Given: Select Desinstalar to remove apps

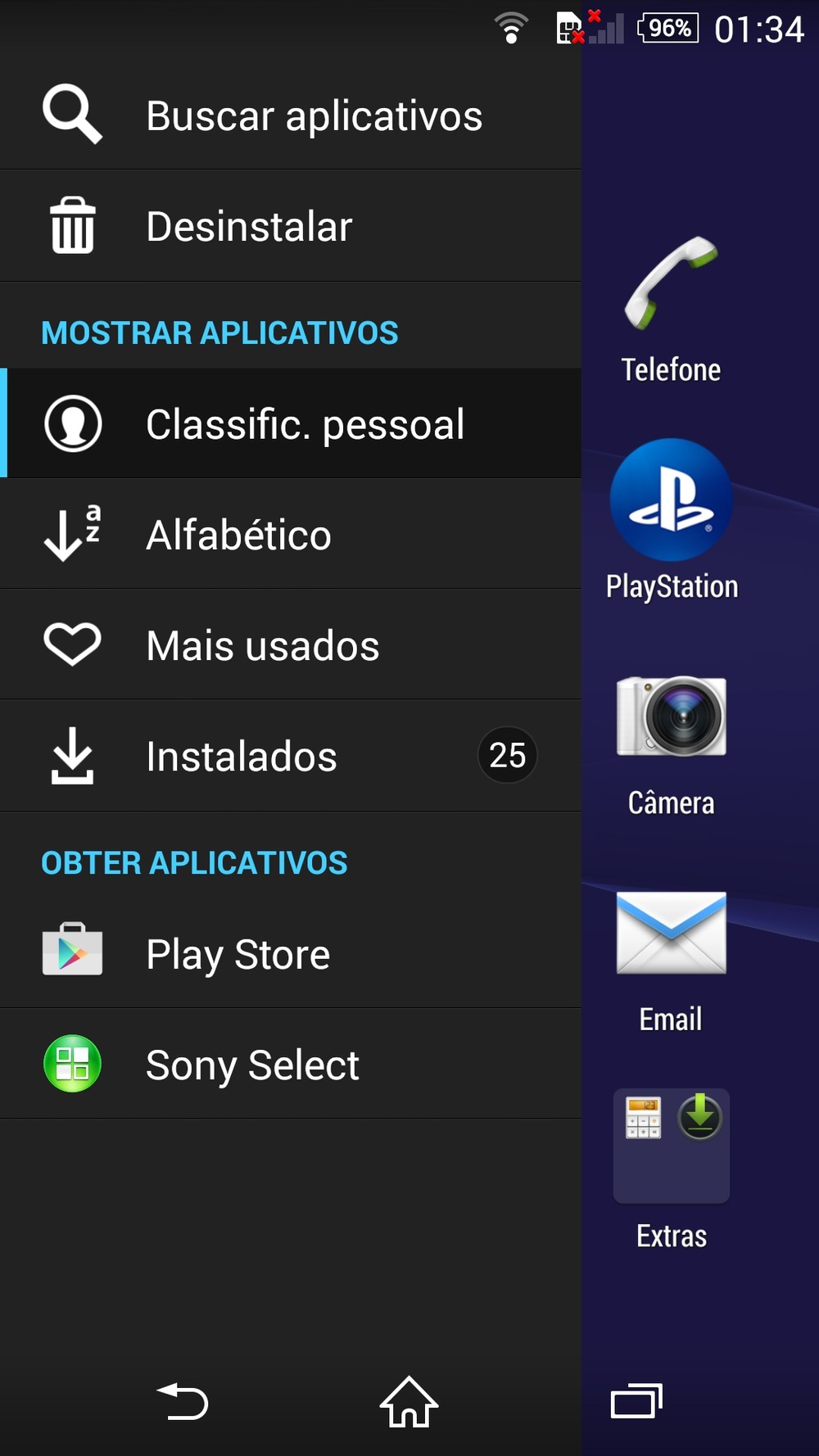Looking at the screenshot, I should (291, 226).
